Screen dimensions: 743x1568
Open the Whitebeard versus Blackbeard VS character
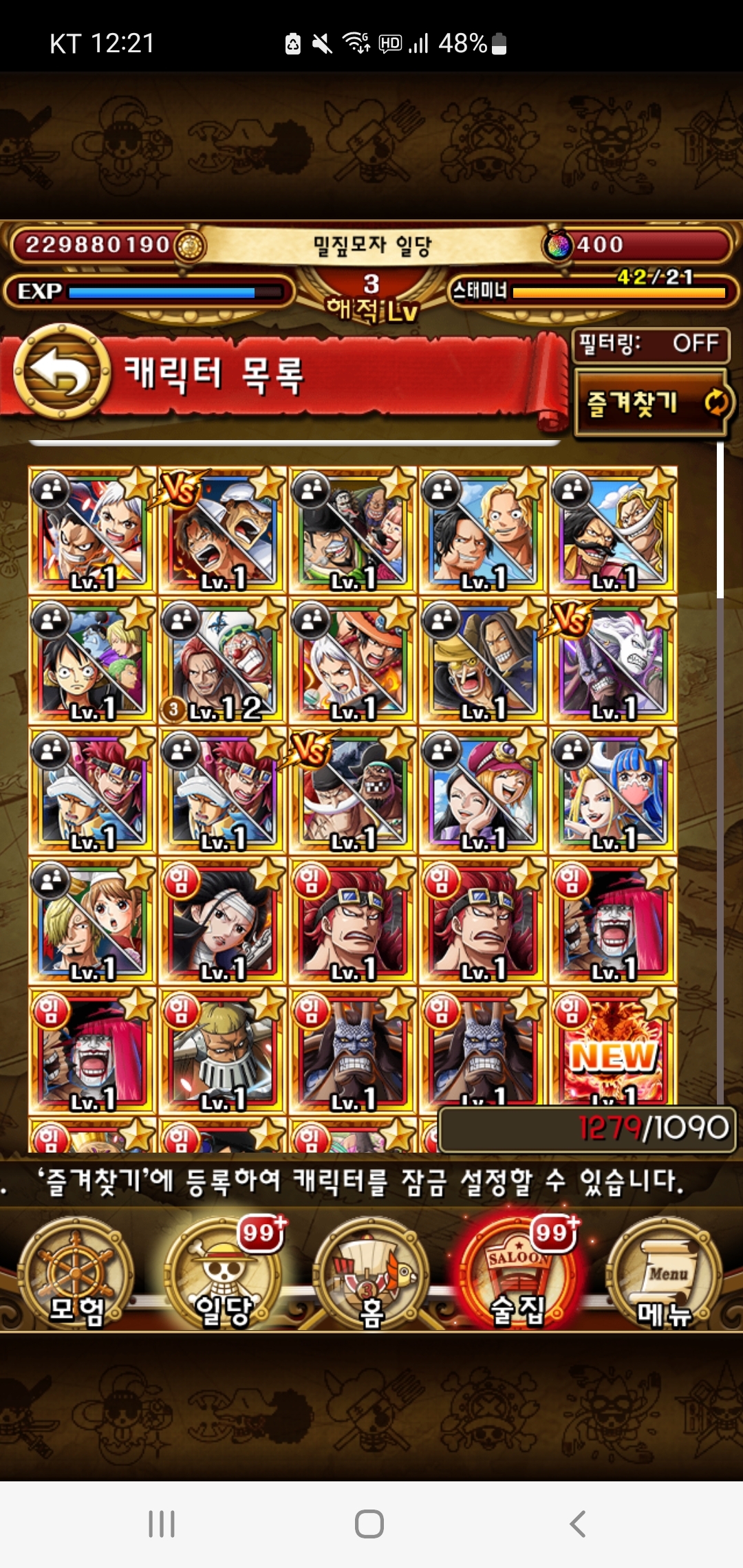pos(352,791)
